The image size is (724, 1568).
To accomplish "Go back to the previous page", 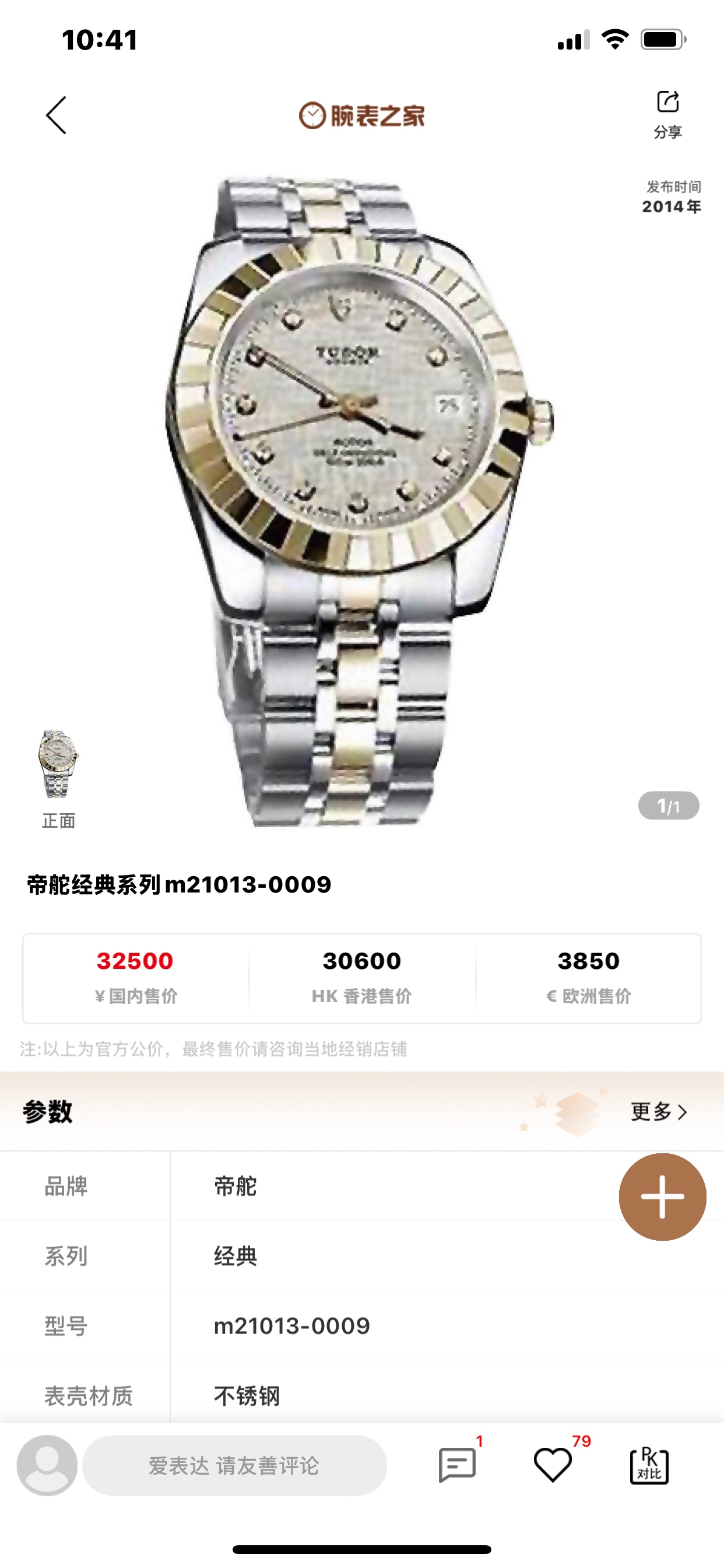I will [x=56, y=115].
